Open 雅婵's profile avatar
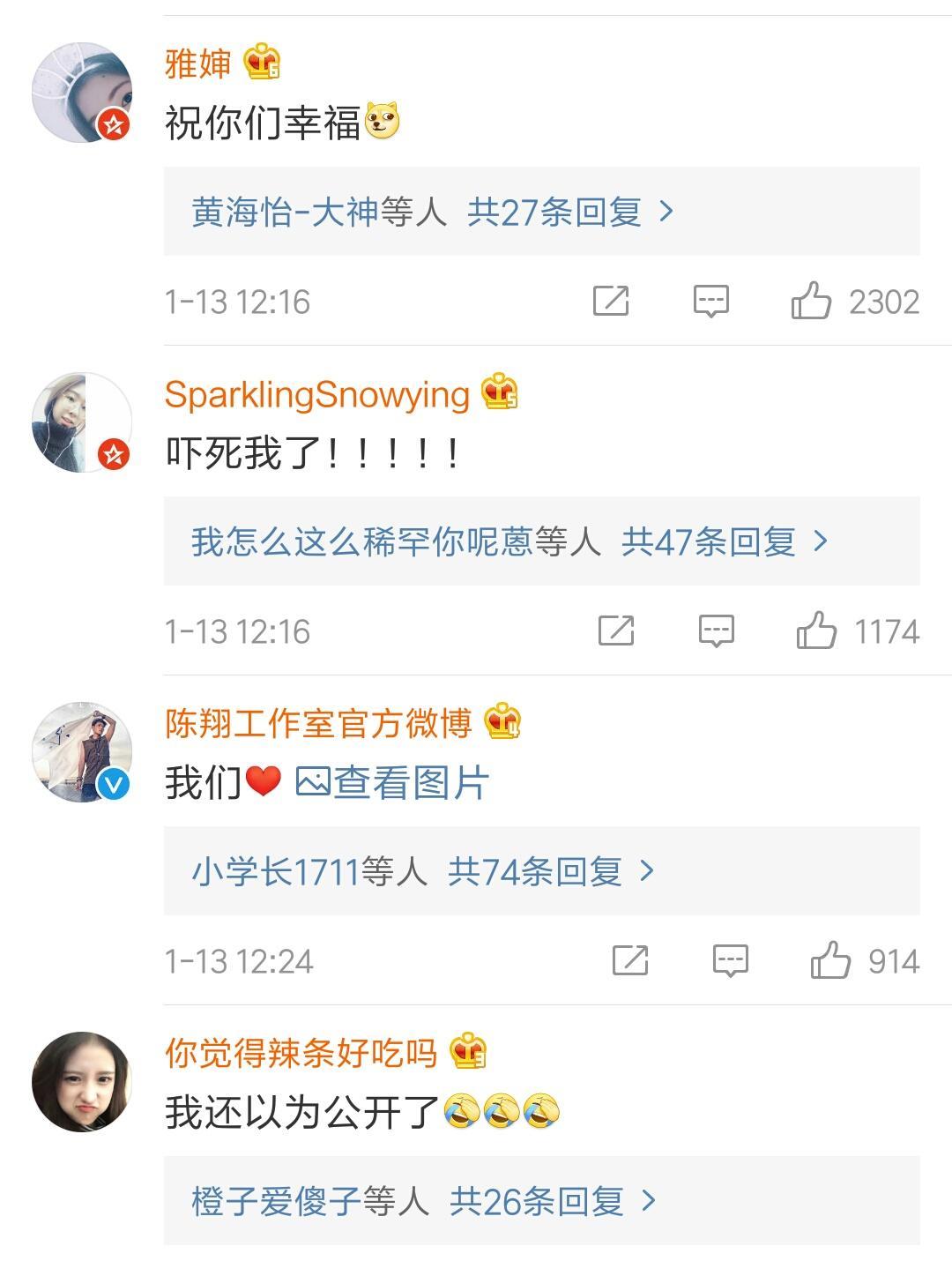952x1261 pixels. coord(81,92)
